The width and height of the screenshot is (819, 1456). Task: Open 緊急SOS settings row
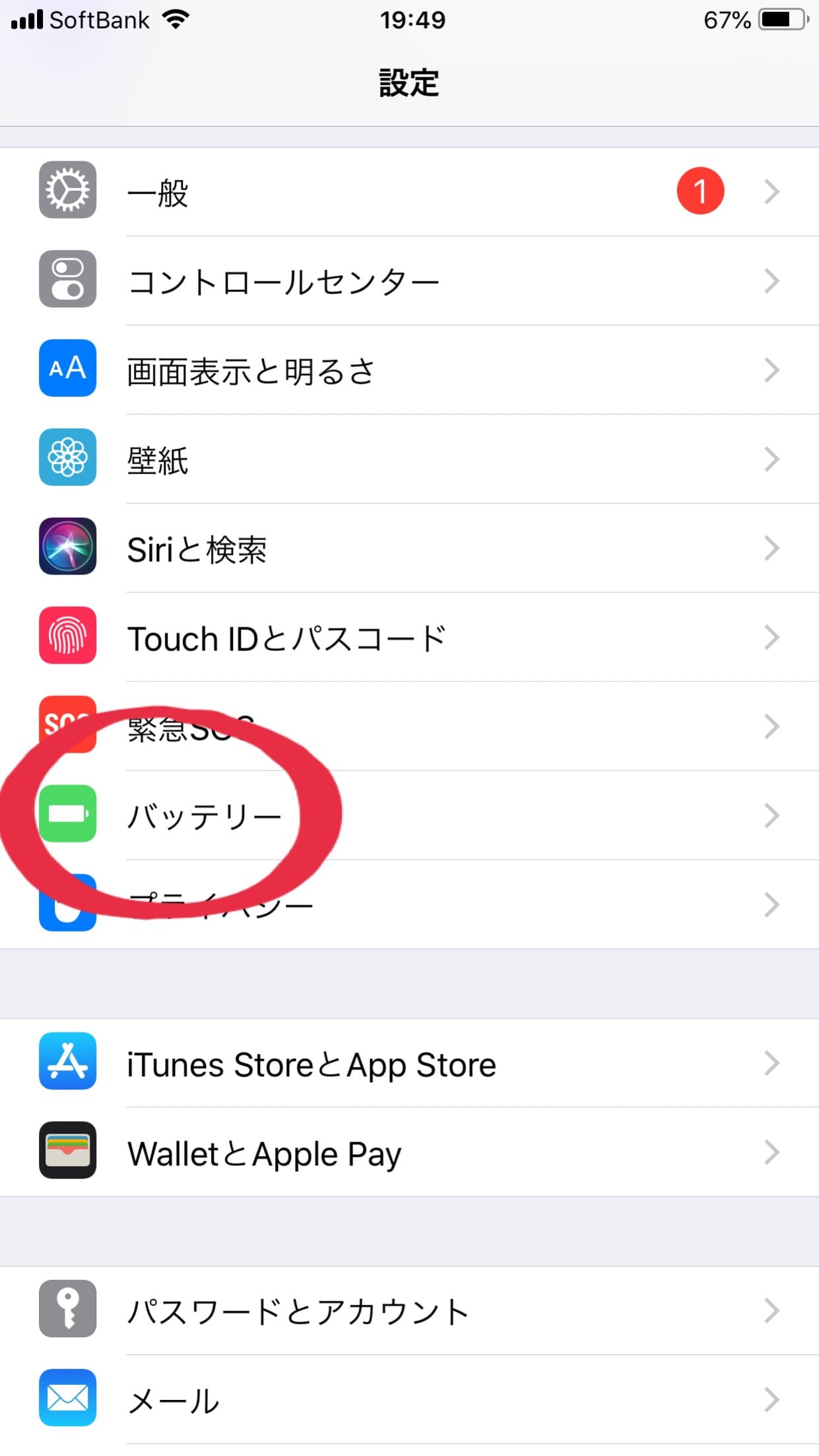[x=462, y=726]
